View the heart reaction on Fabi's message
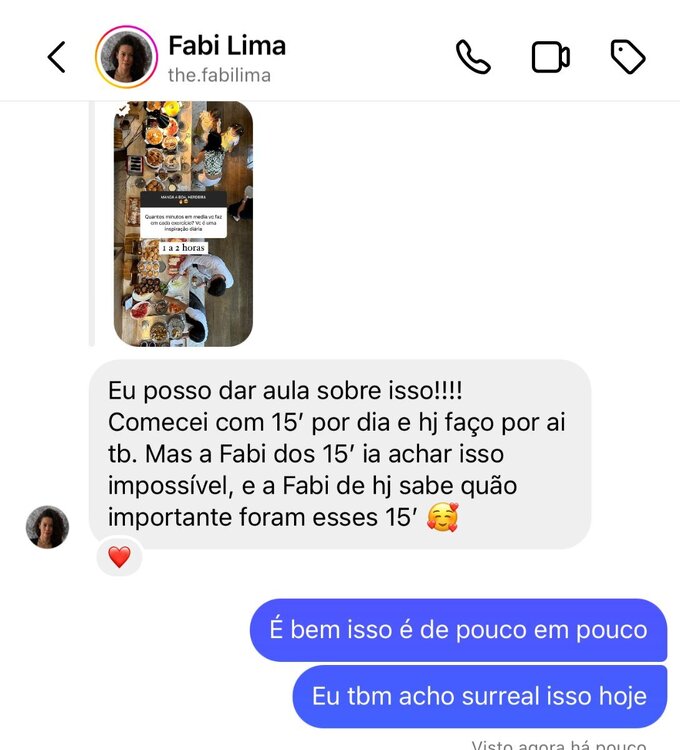This screenshot has width=680, height=750. (119, 557)
